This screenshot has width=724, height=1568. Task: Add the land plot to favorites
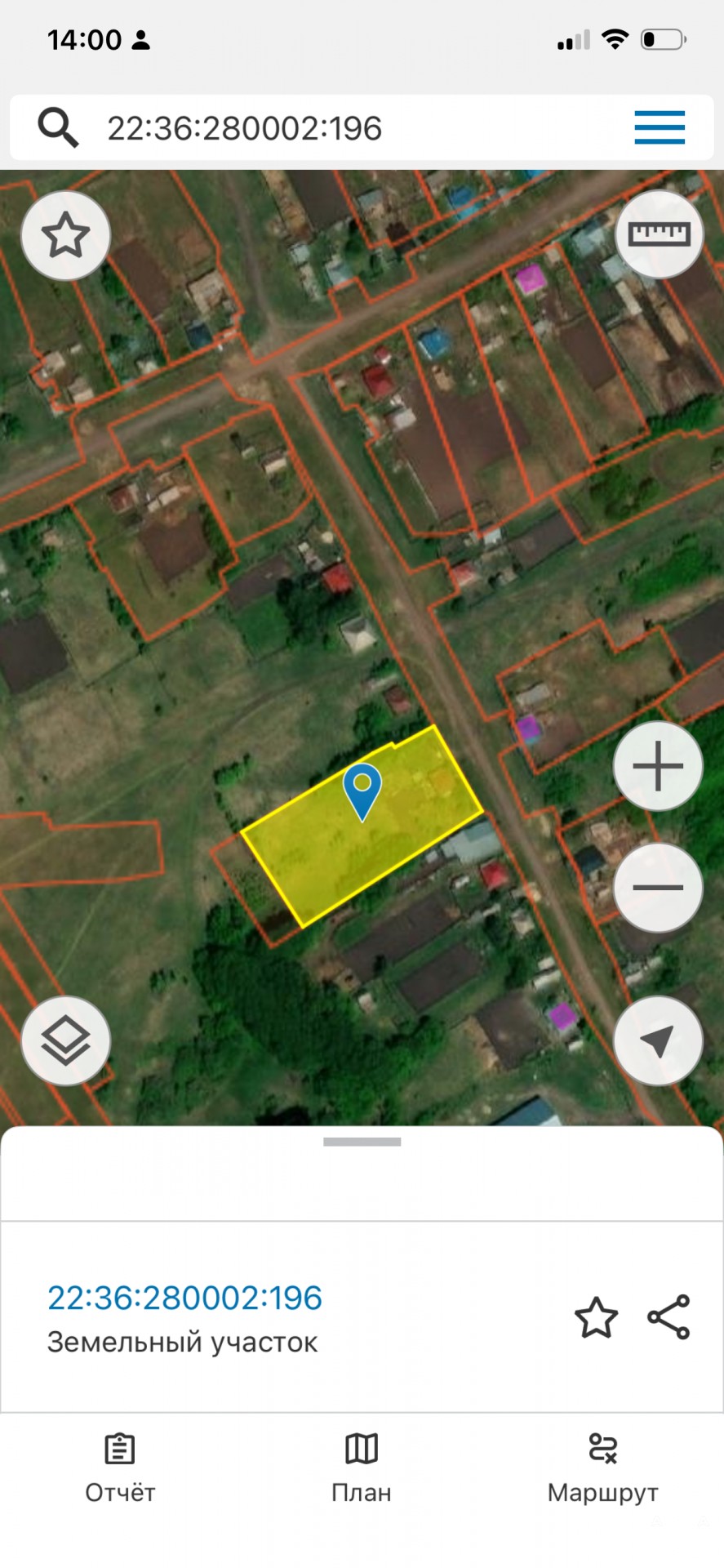(x=596, y=1317)
